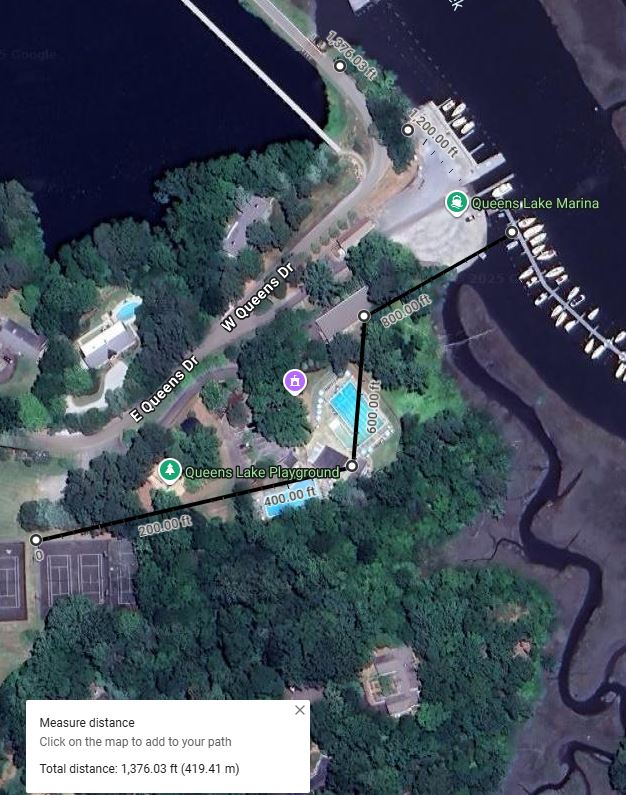Close the Measure distance panel

[x=299, y=710]
